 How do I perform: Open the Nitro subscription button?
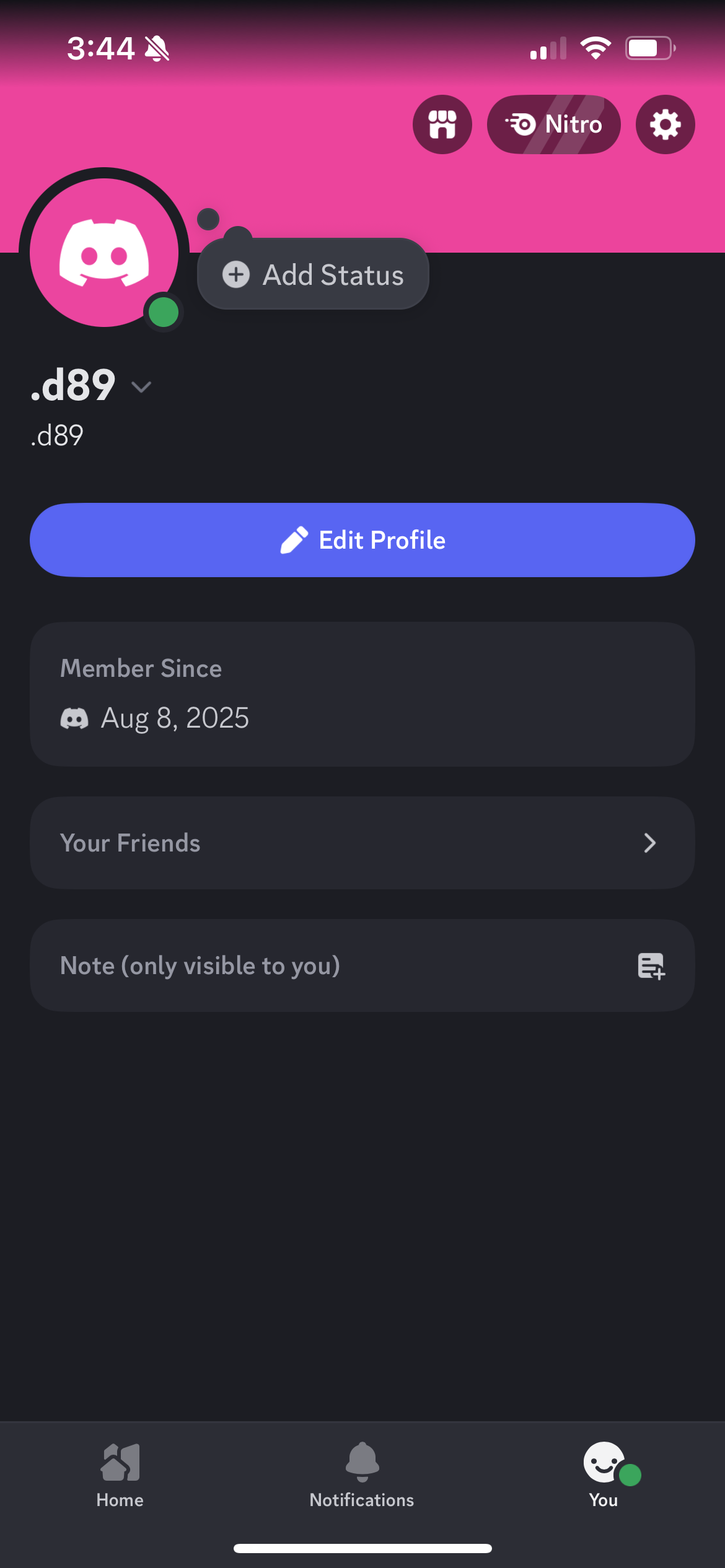point(554,124)
